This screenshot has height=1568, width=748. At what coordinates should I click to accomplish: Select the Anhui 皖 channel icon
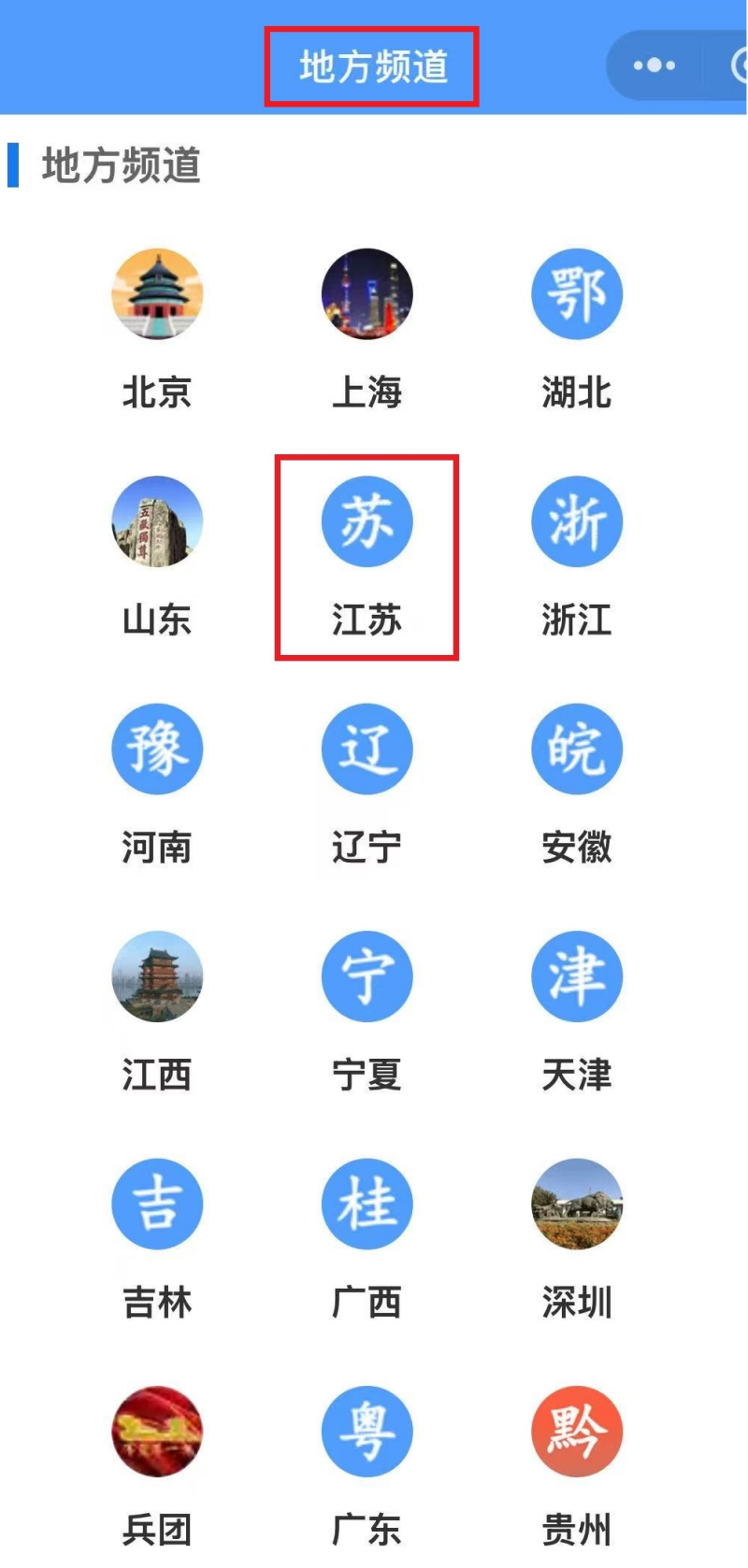click(577, 749)
